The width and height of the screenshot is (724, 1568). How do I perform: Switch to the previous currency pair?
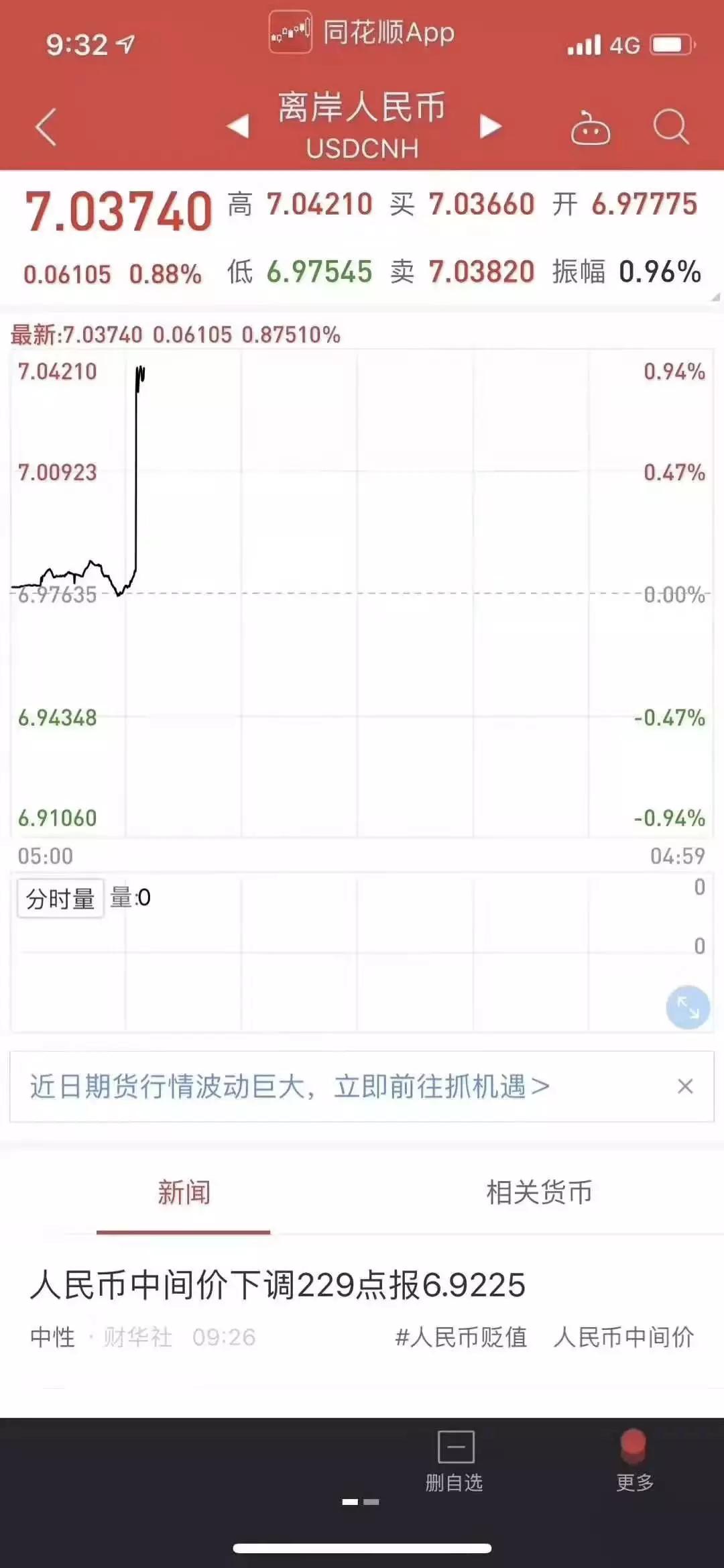tap(238, 126)
